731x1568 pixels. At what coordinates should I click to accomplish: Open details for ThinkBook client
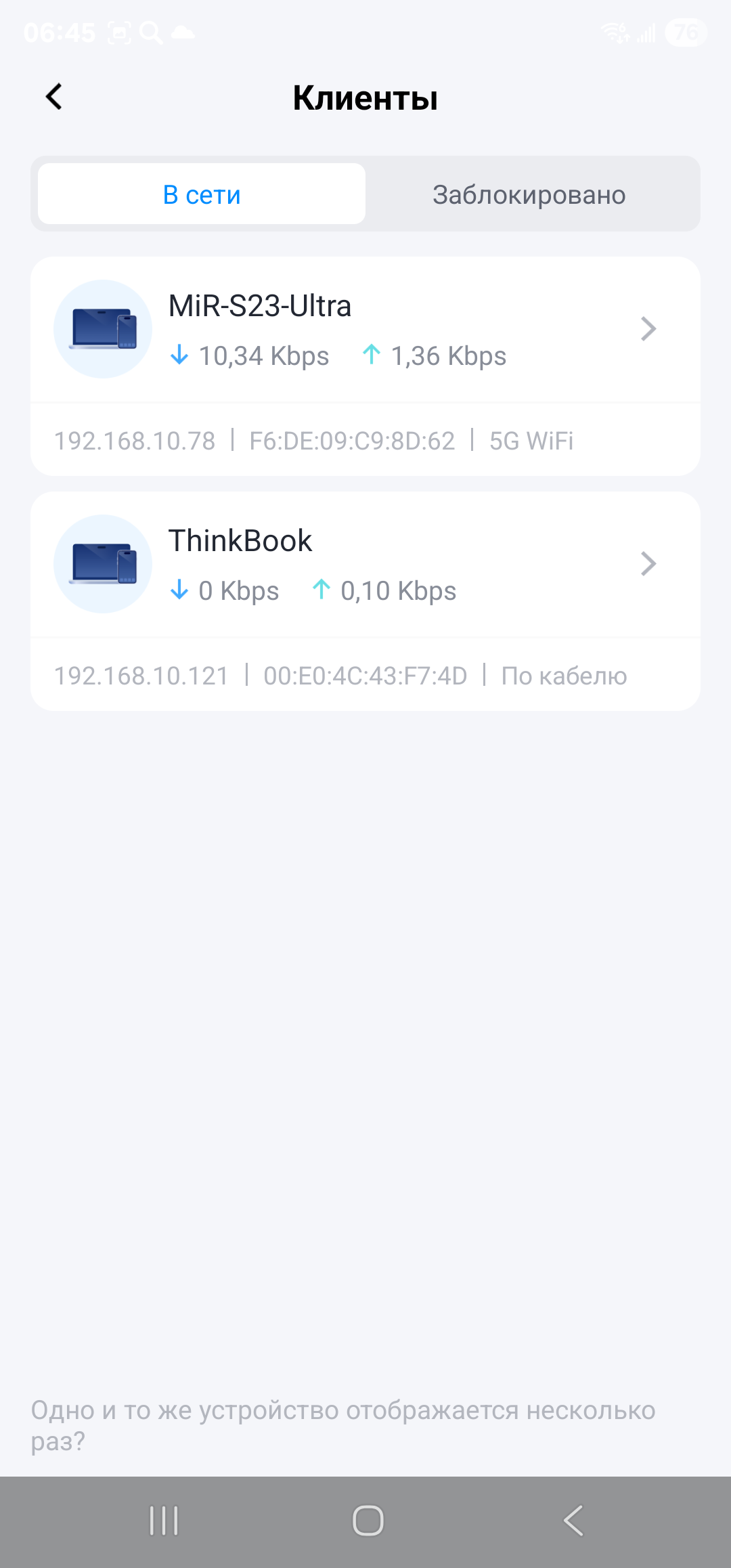click(x=365, y=565)
